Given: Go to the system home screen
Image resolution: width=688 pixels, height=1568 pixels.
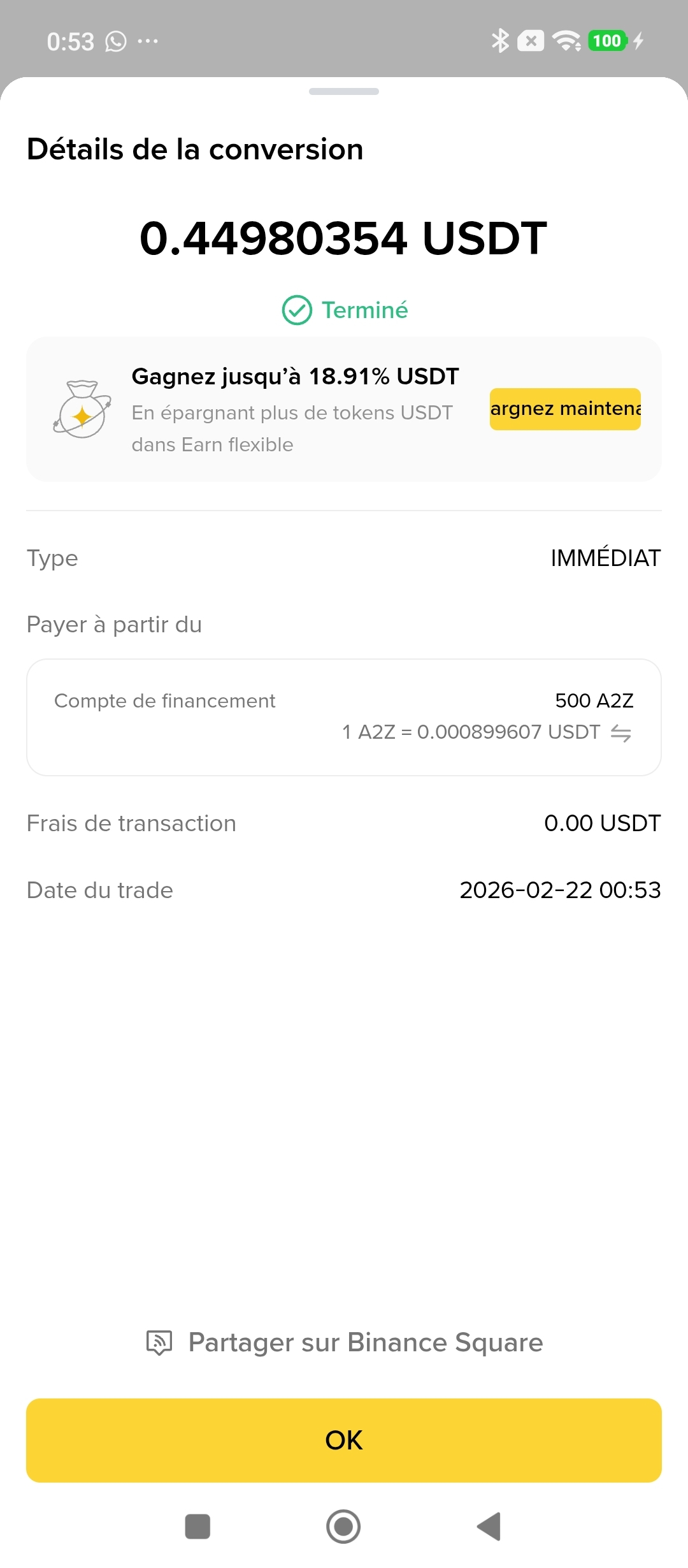Looking at the screenshot, I should pyautogui.click(x=343, y=1527).
